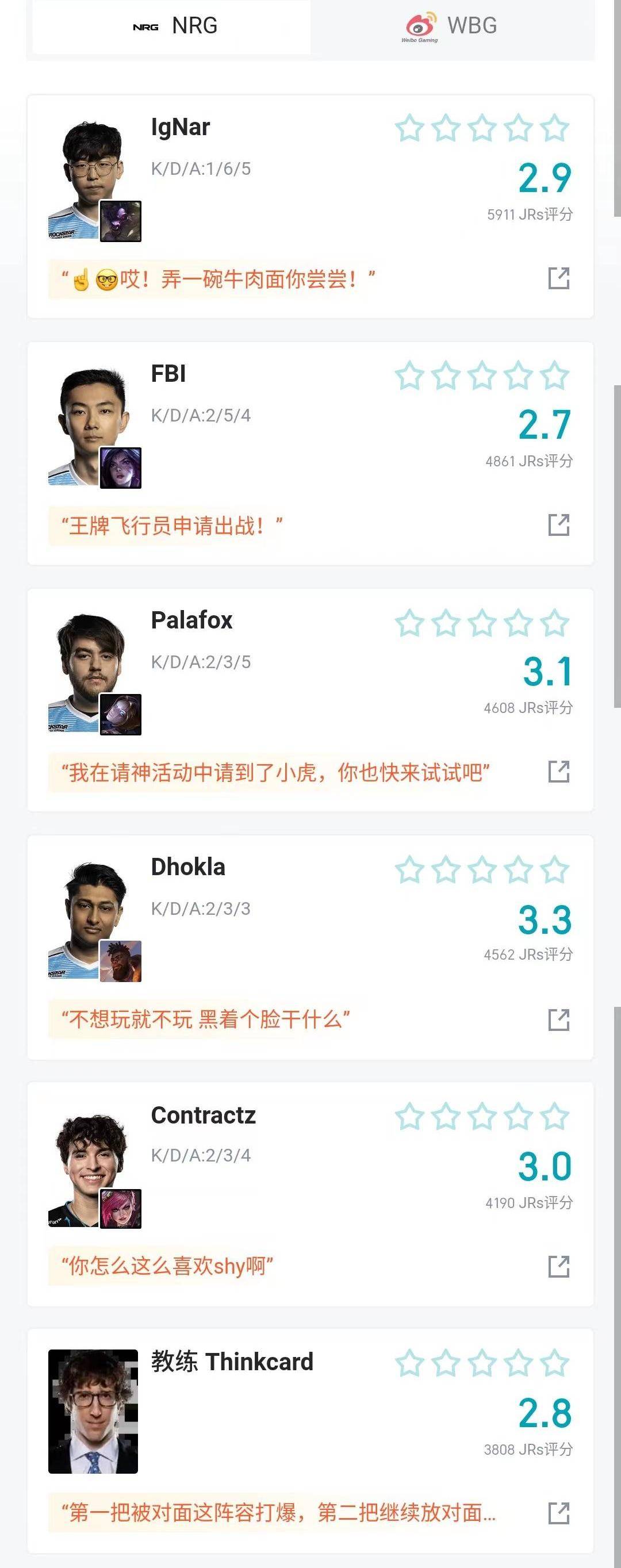Open the share icon on FBI's card
This screenshot has height=1568, width=621.
pos(558,525)
